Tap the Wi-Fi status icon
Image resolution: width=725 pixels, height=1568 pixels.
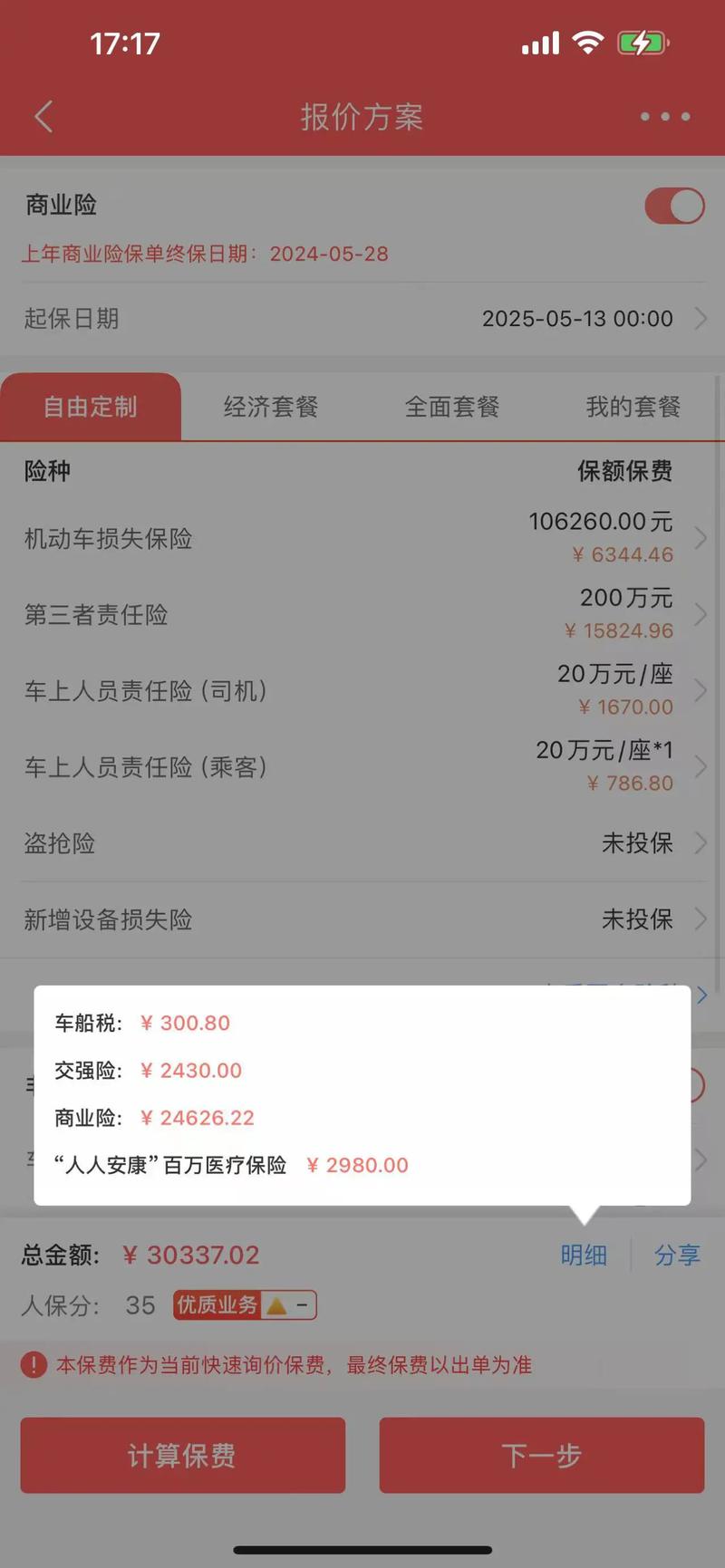[x=590, y=42]
